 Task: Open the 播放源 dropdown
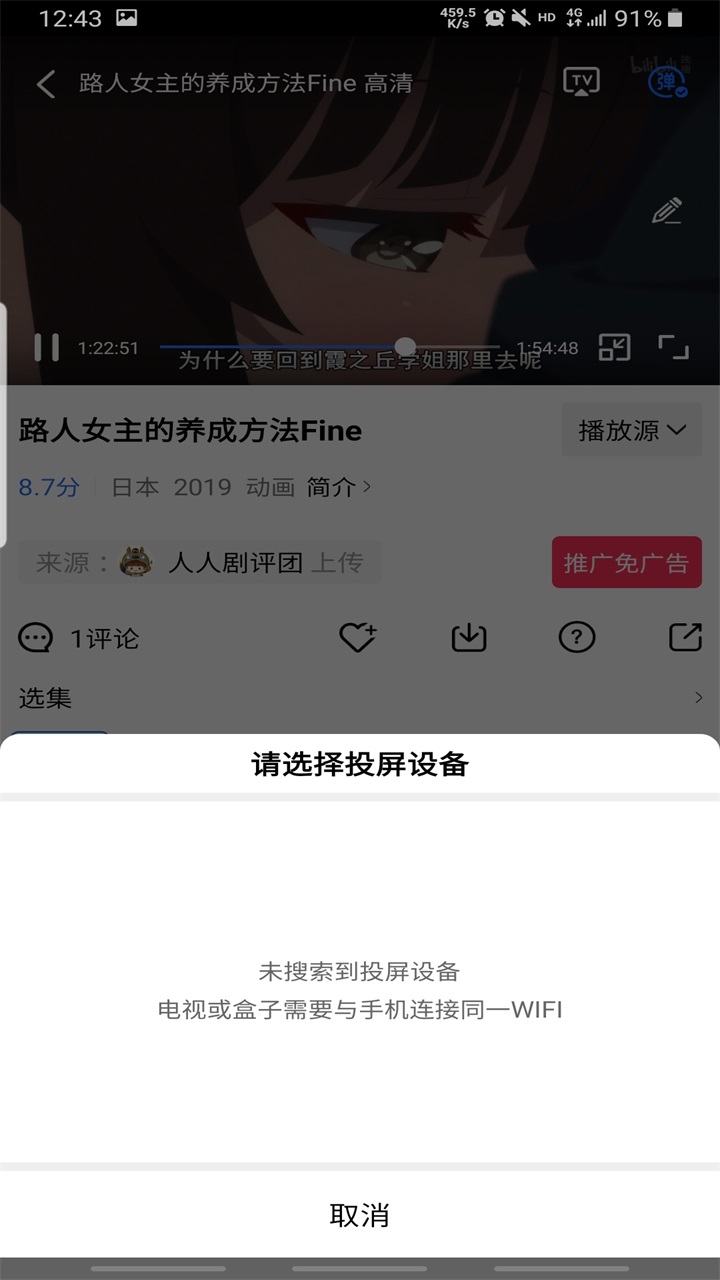point(631,430)
